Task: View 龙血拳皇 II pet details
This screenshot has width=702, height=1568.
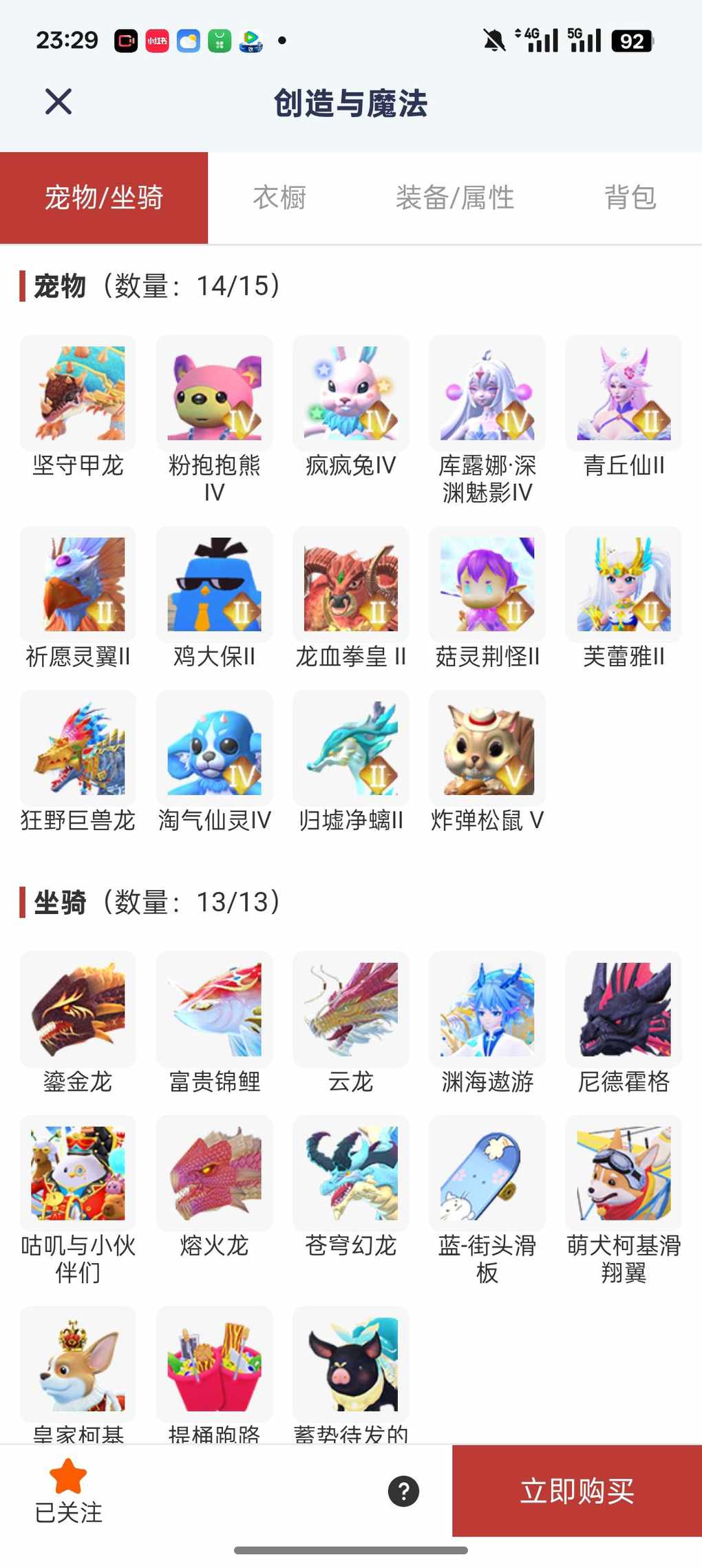Action: tap(350, 584)
